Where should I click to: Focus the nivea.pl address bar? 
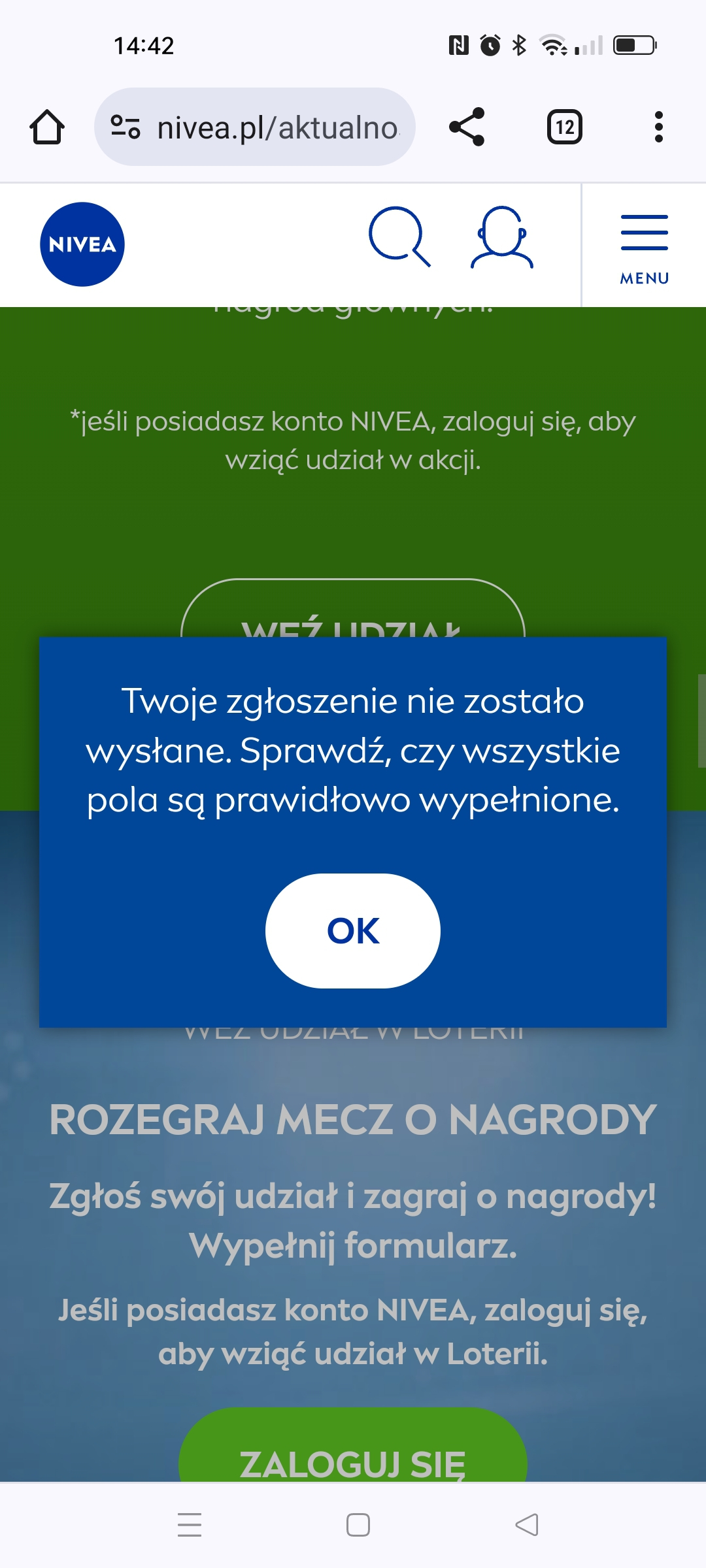(x=275, y=127)
